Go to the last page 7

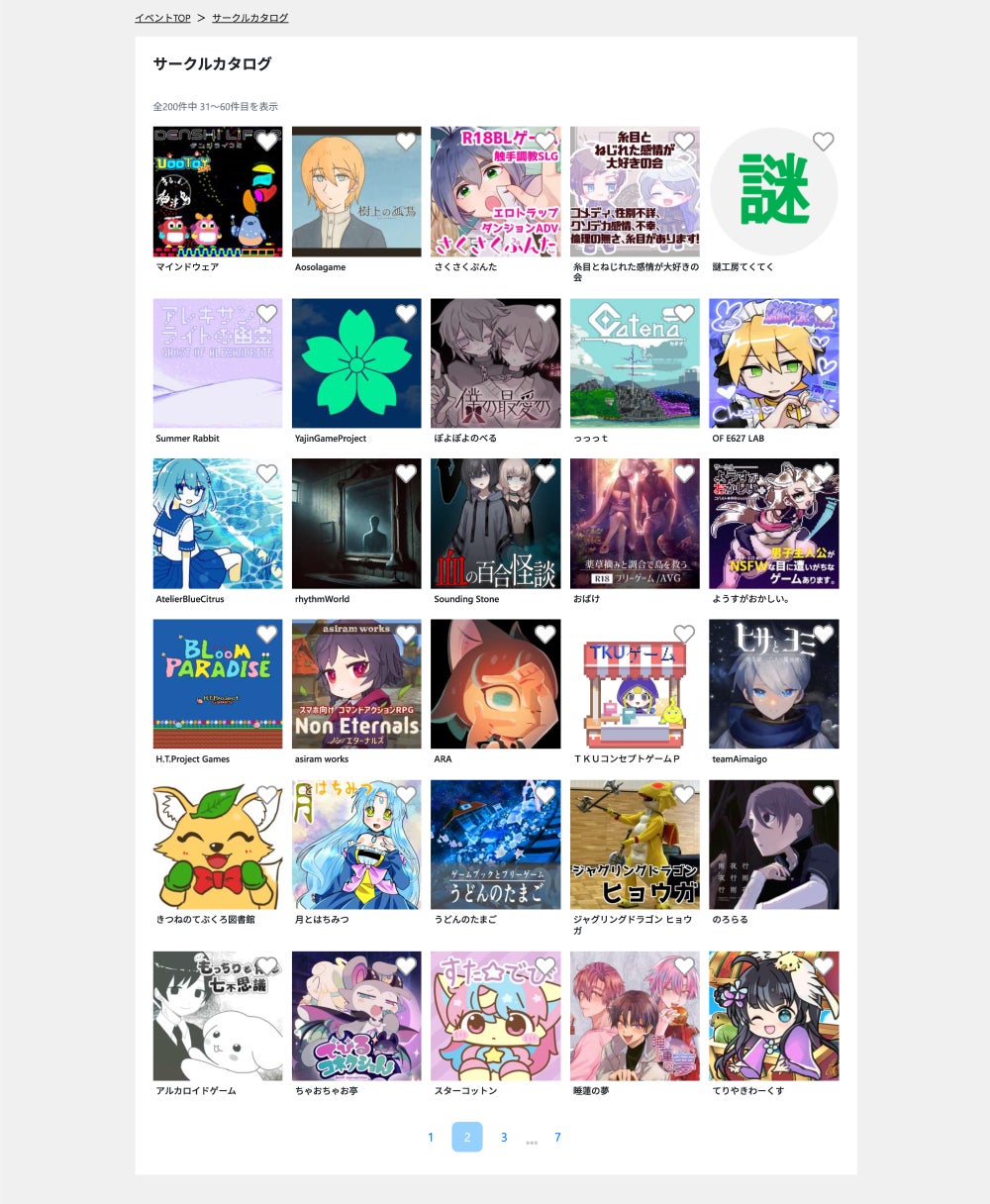point(557,1138)
